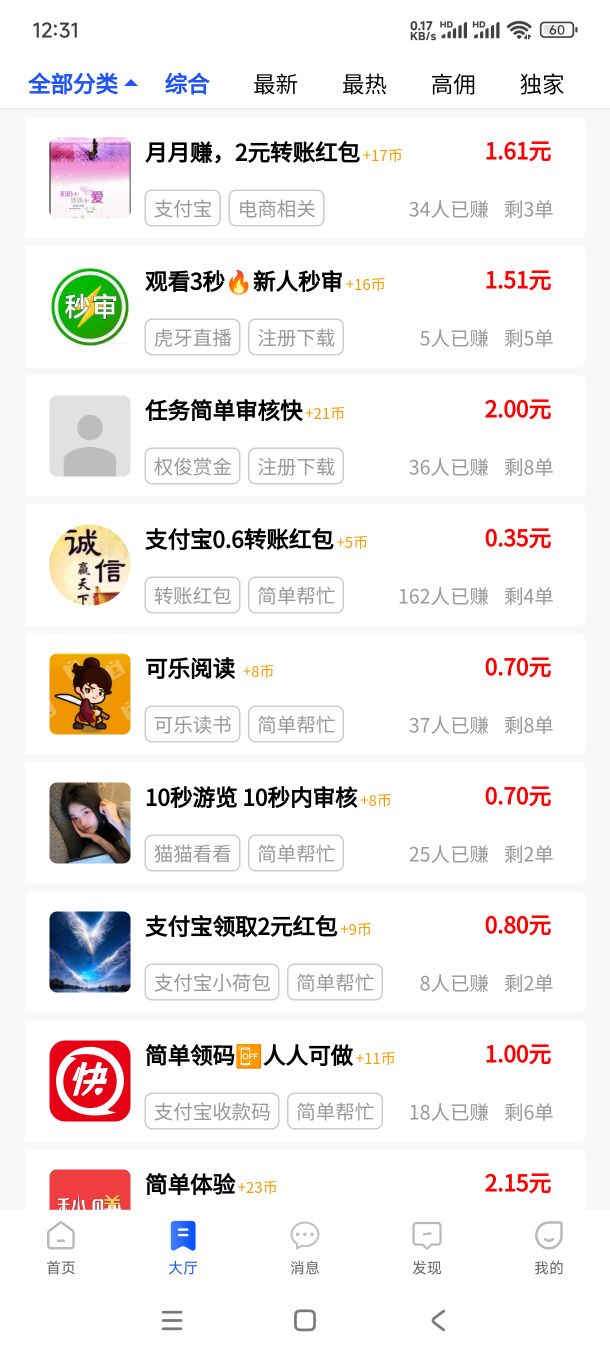Viewport: 610px width, 1356px height.
Task: Go to the 首页 home tab
Action: click(x=61, y=1248)
